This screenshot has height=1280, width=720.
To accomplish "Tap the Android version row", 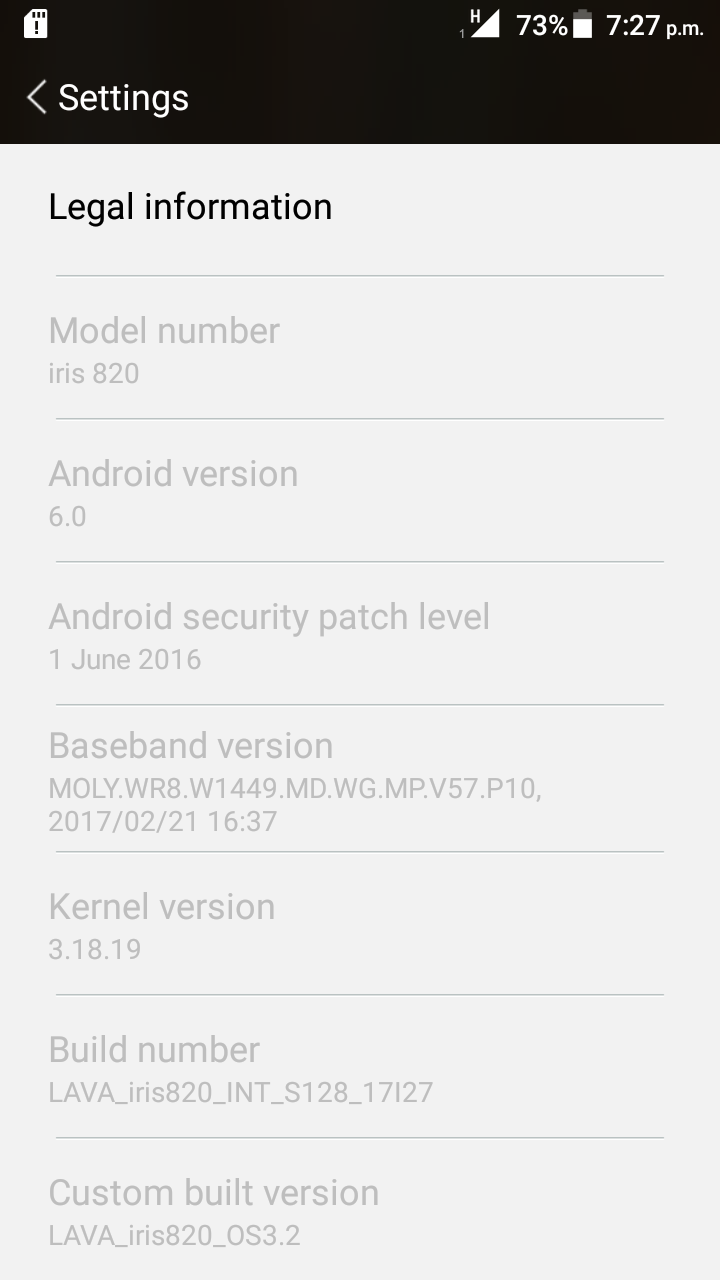I will click(x=360, y=490).
